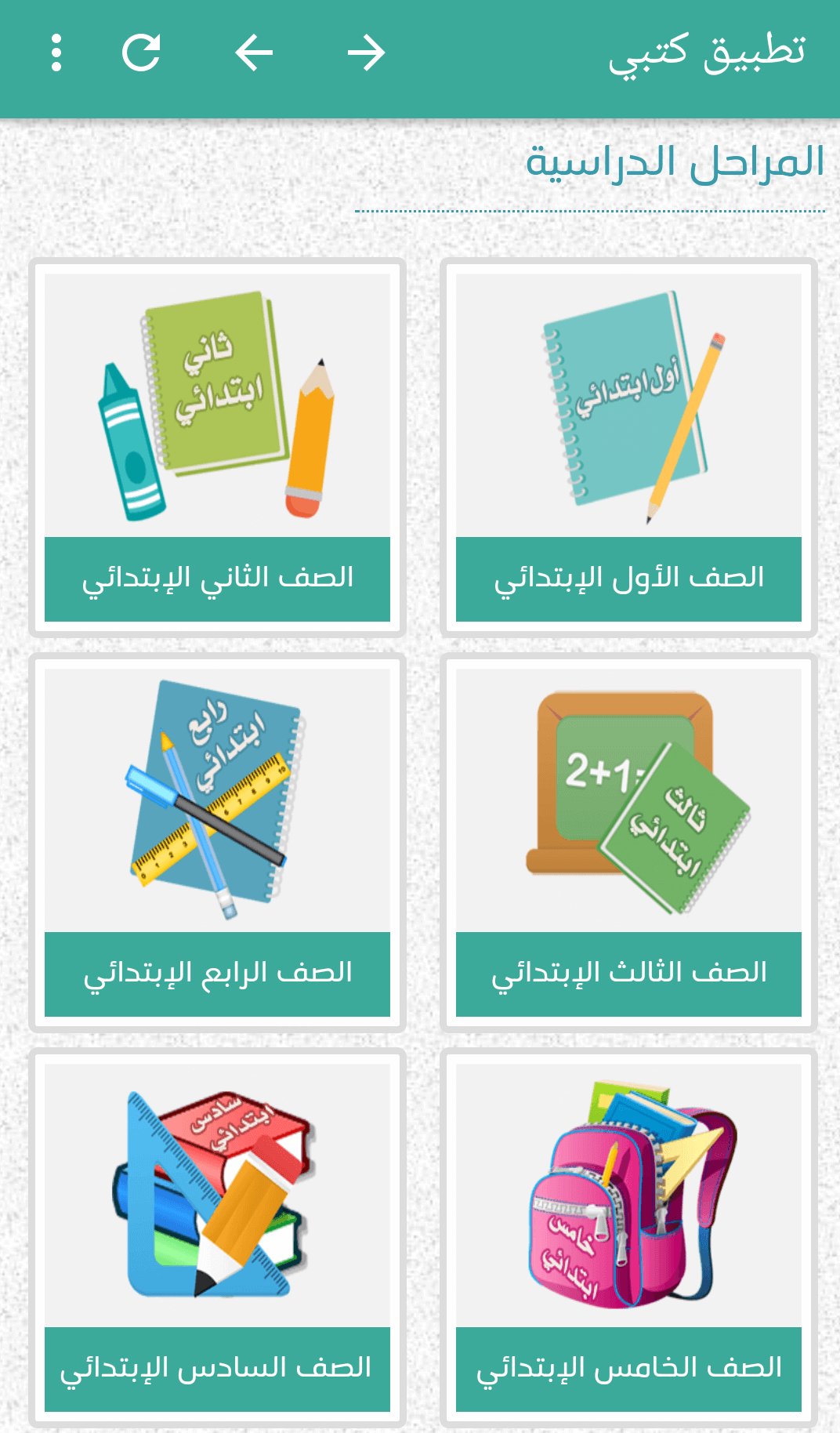Choose الصف الرابع الإبتدائي card
This screenshot has width=840, height=1433.
217,842
